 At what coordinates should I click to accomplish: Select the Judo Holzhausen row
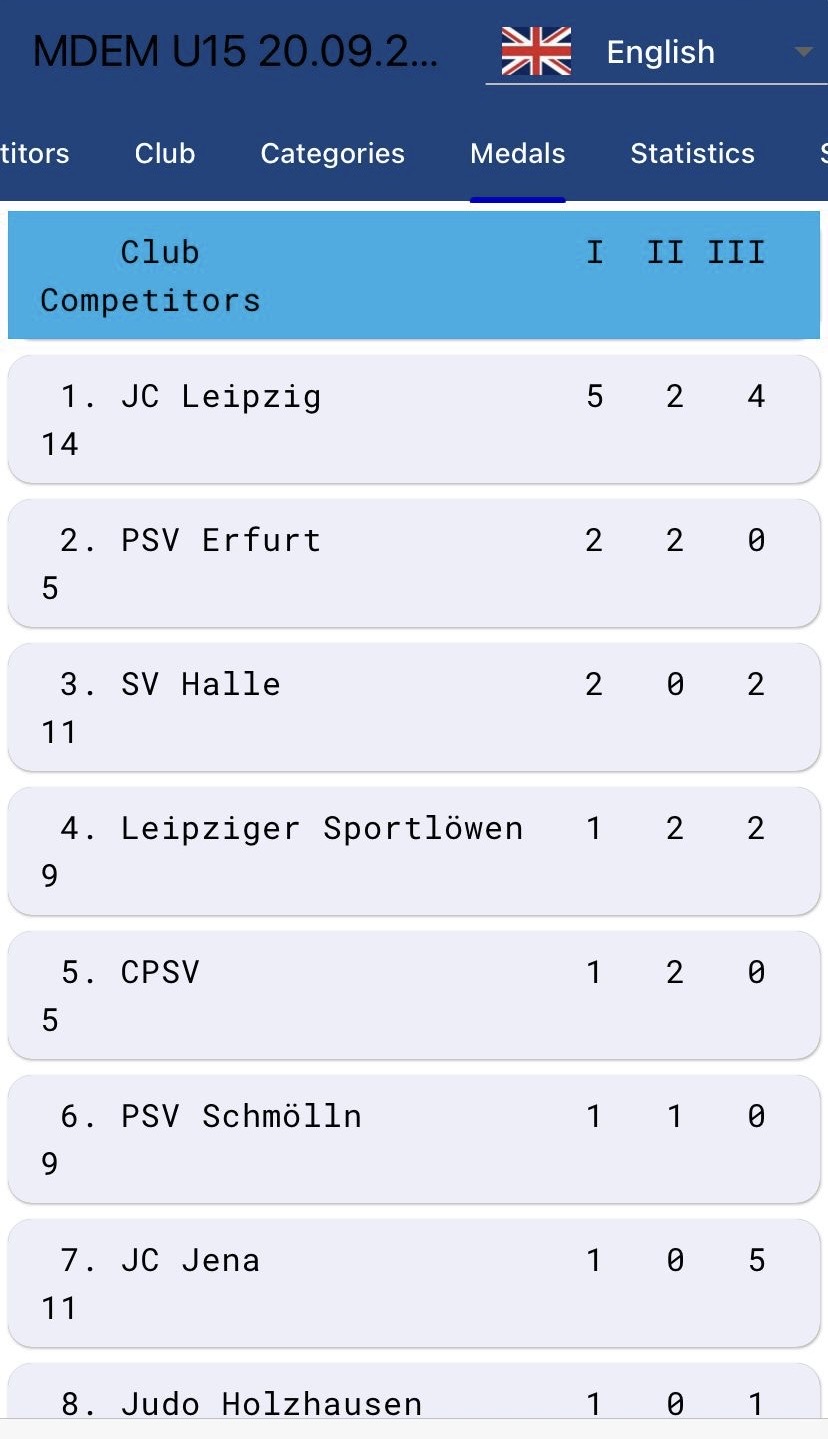(x=413, y=1400)
